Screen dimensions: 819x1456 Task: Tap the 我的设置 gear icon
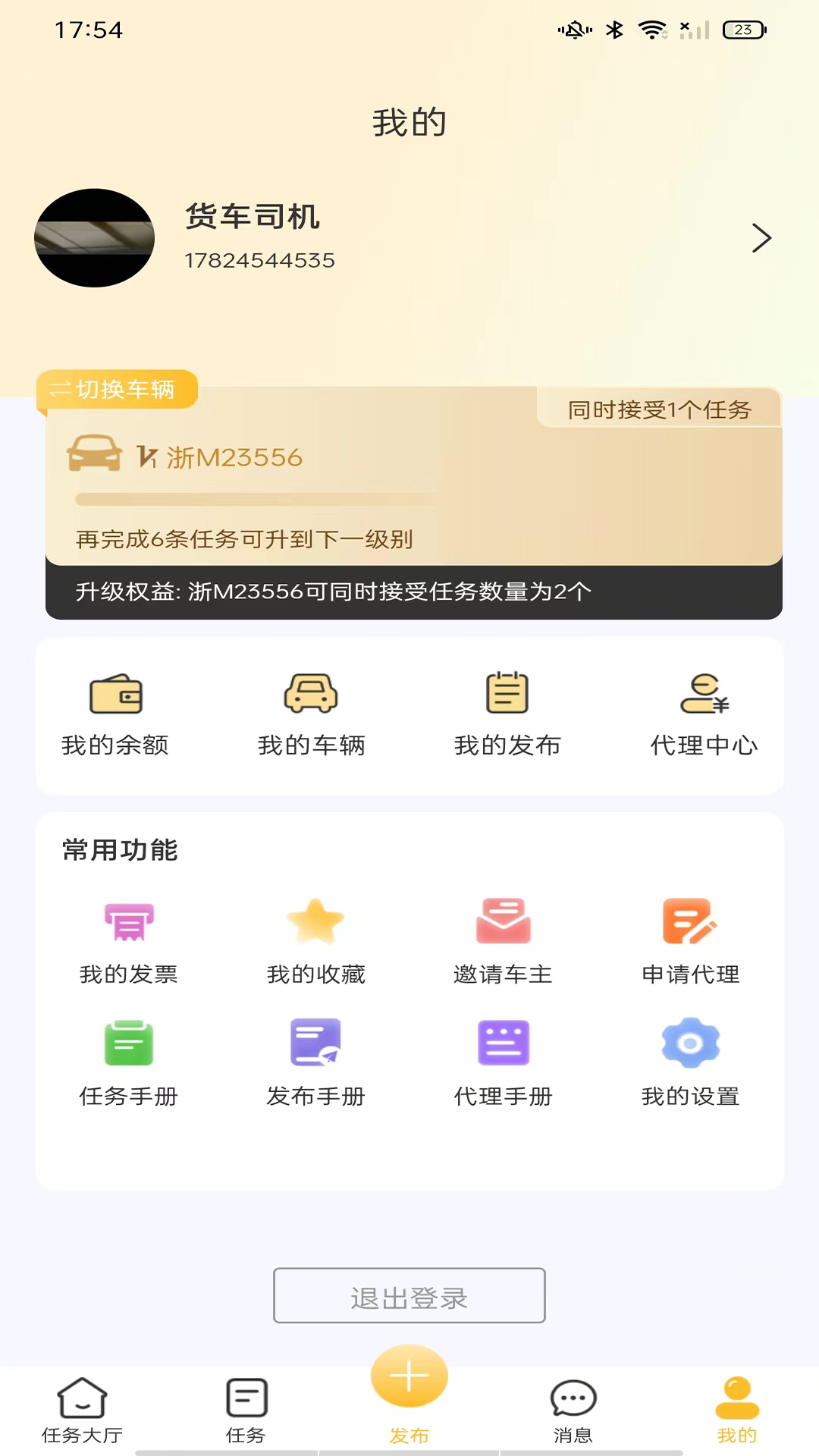[690, 1042]
